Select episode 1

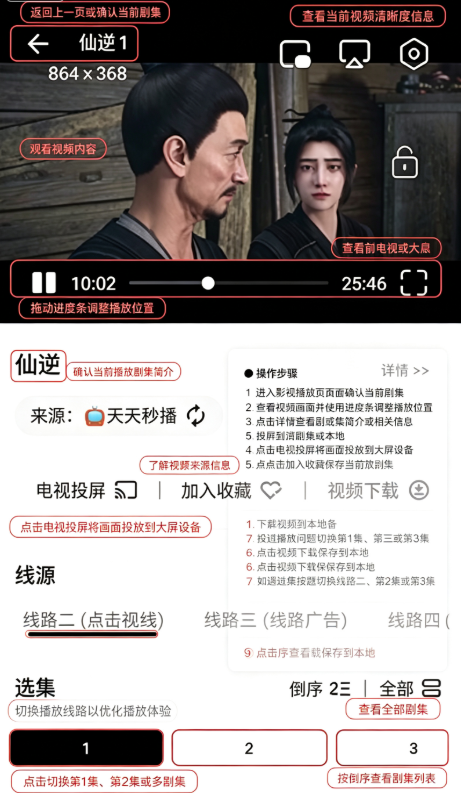tap(86, 747)
